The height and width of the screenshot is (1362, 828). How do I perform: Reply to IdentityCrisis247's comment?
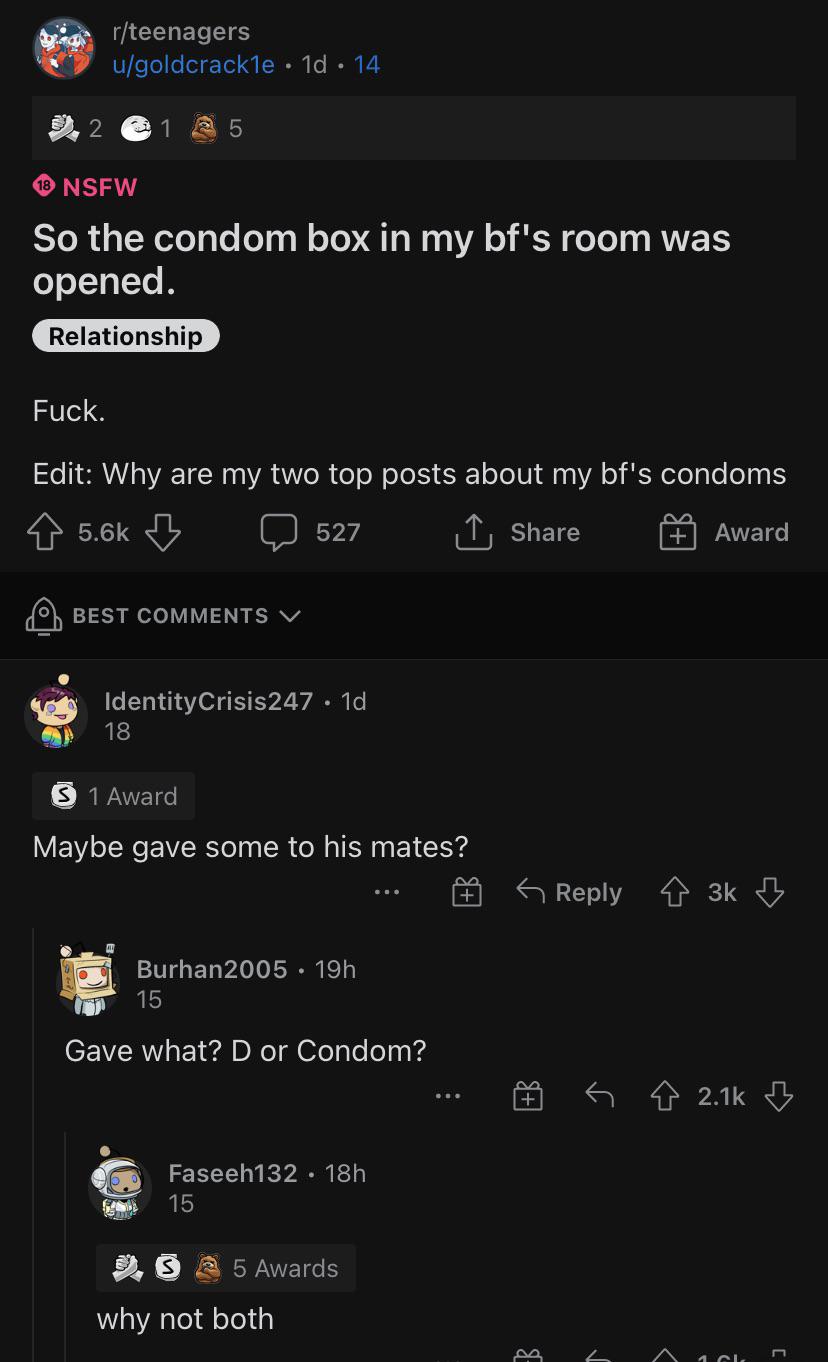pos(568,891)
